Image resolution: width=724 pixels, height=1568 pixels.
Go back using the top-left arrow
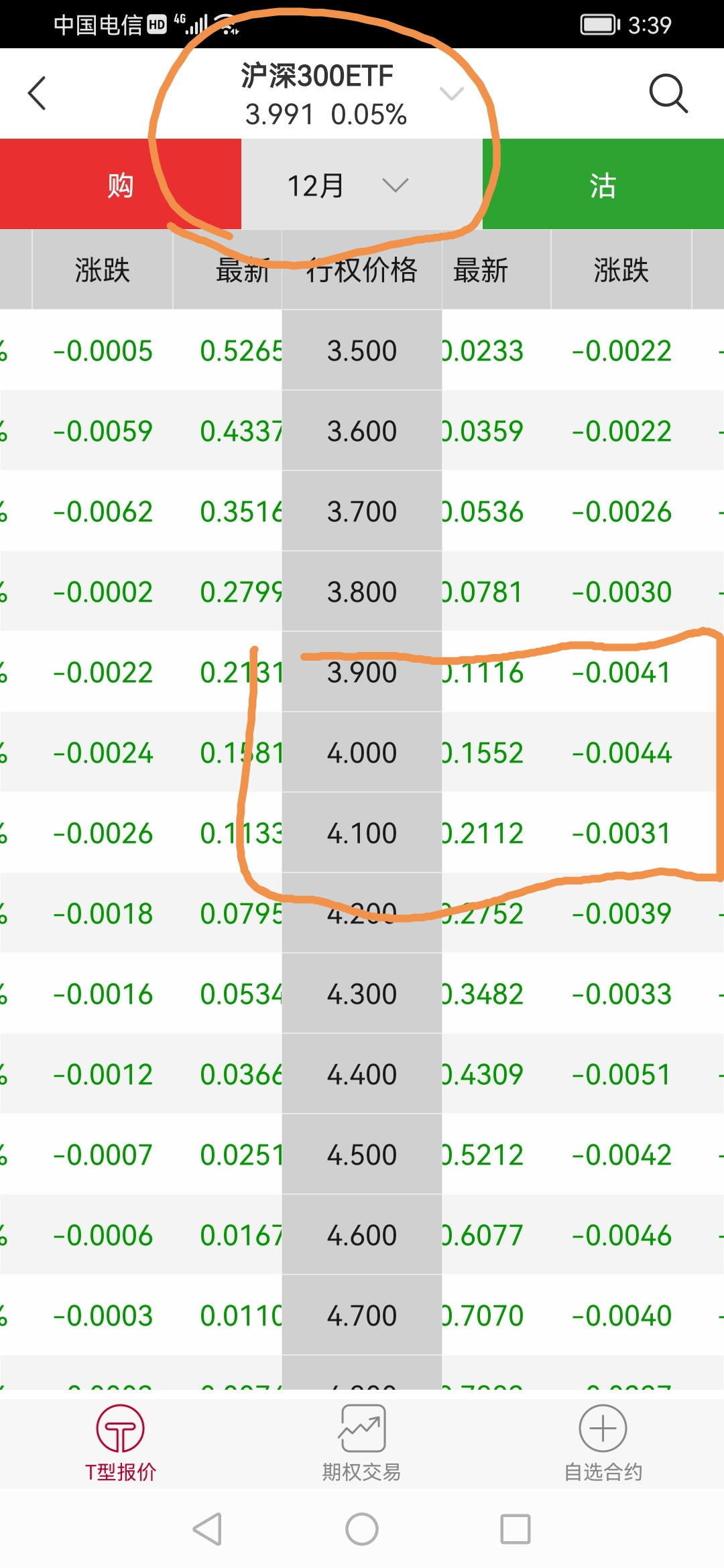coord(38,92)
